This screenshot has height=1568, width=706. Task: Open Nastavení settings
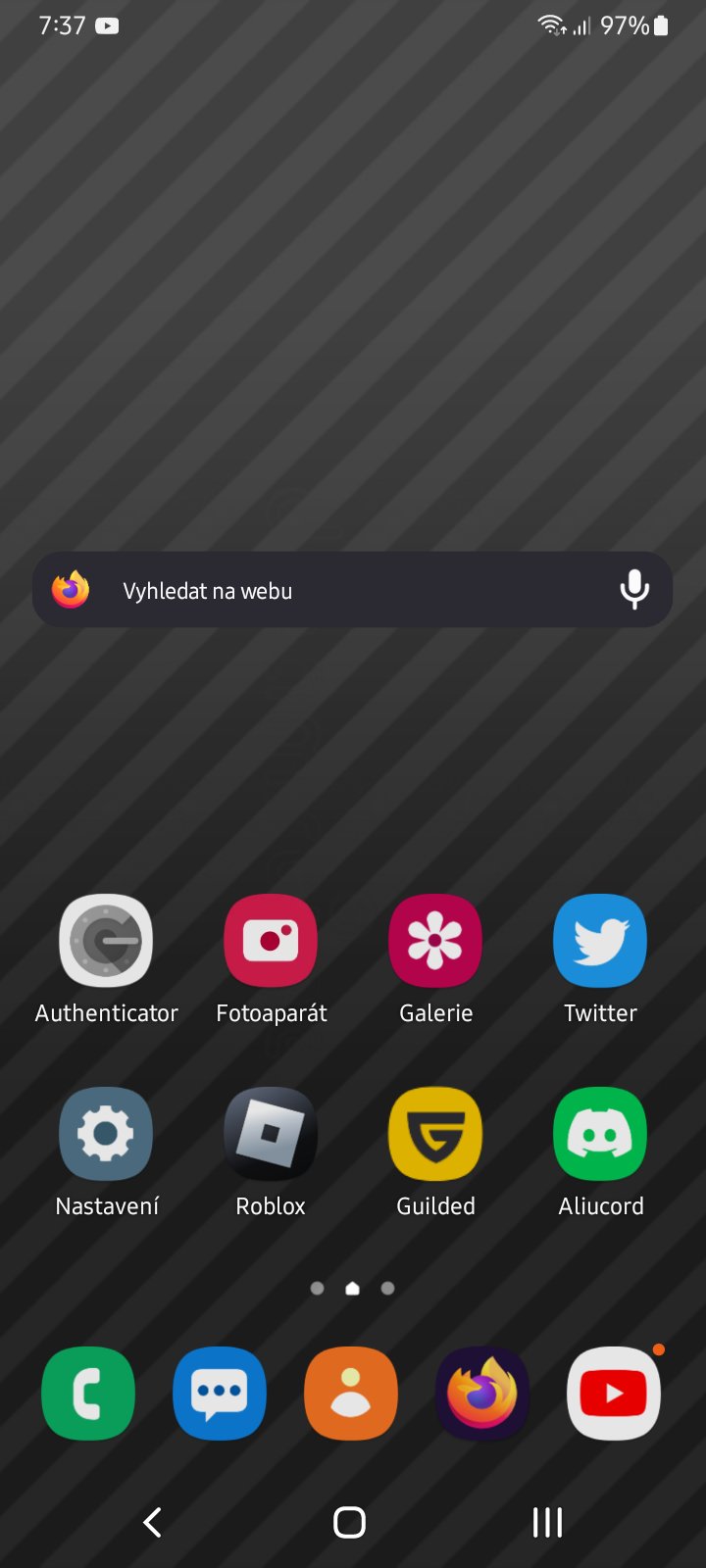pos(106,1134)
